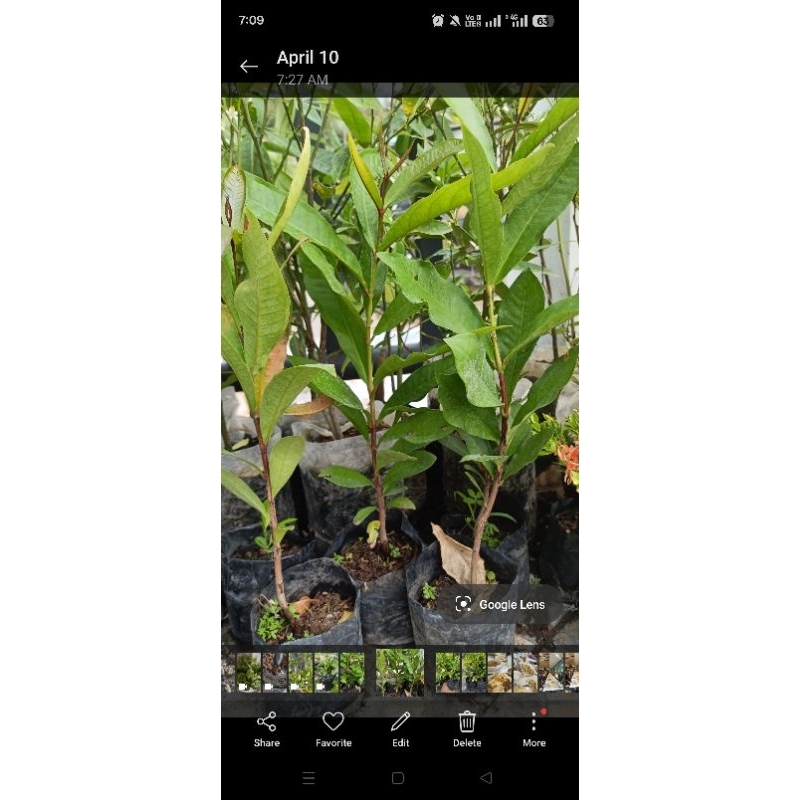This screenshot has width=800, height=800.
Task: Edit the photo
Action: point(401,730)
